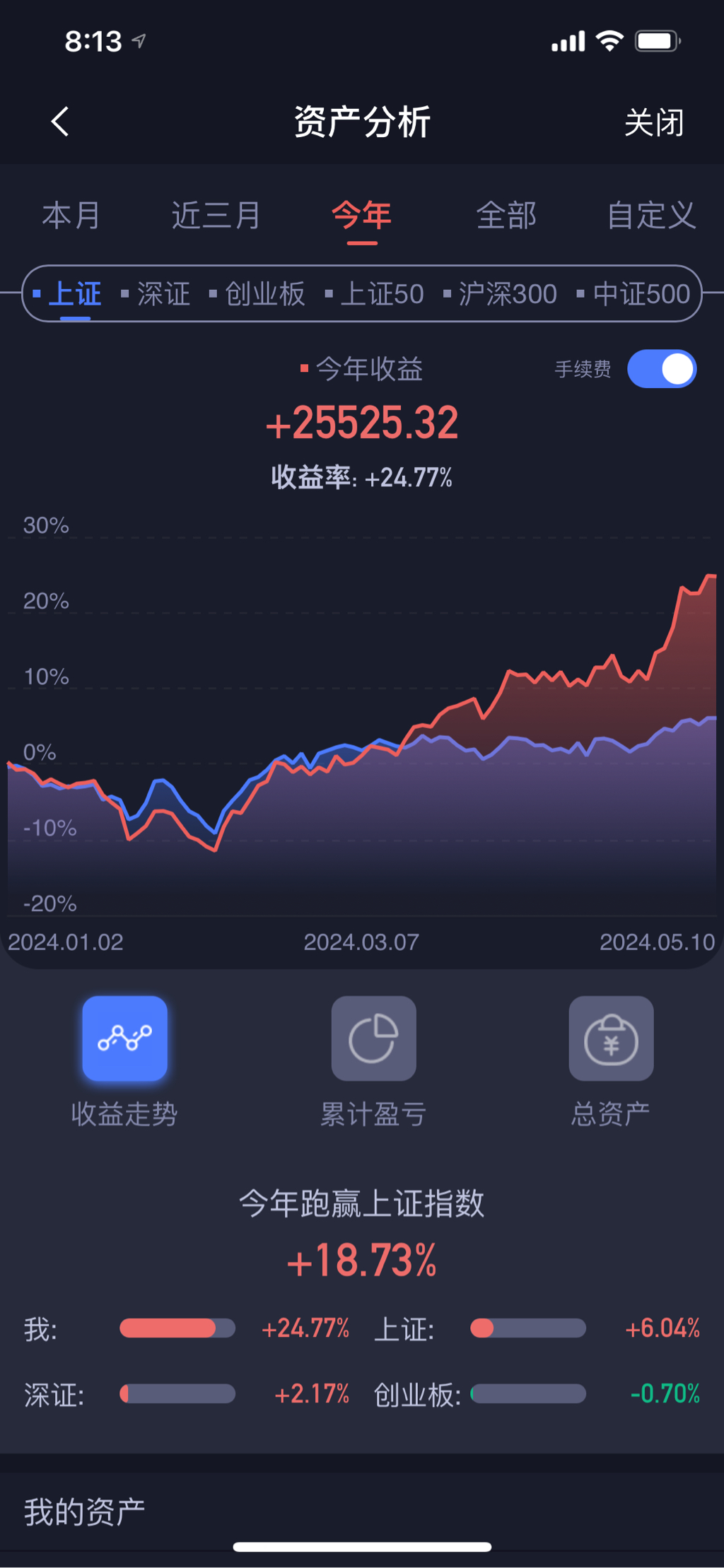Show the 收益走势 chart
This screenshot has width=724, height=1568.
coord(124,1038)
